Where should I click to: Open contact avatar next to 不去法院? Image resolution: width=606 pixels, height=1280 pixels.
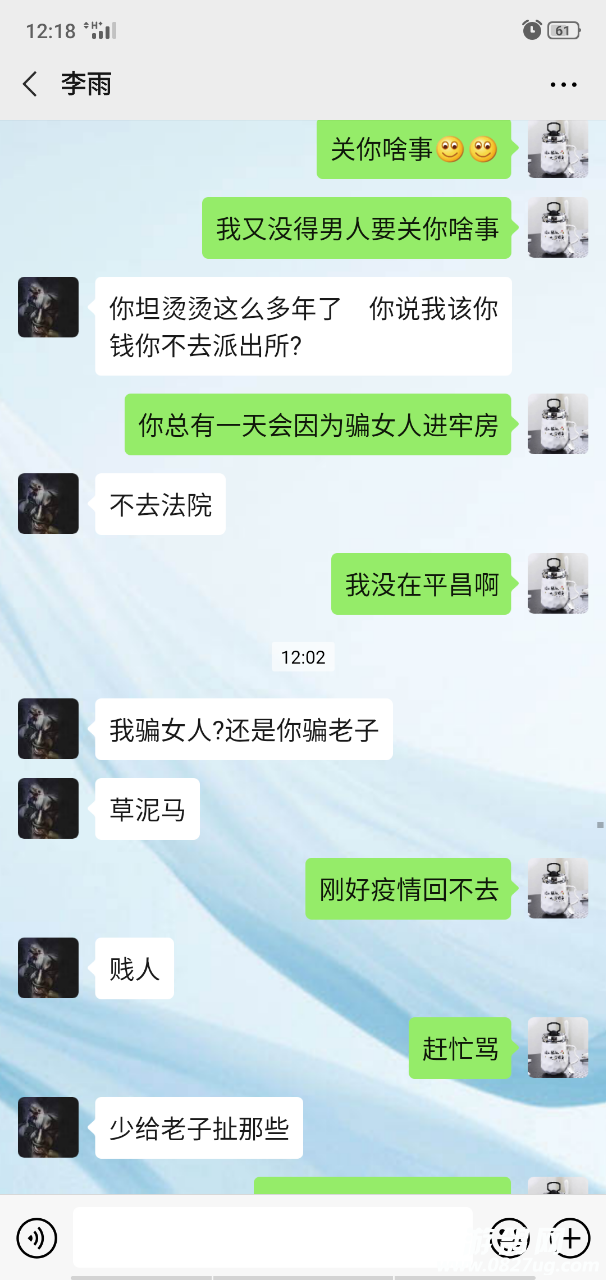[48, 503]
